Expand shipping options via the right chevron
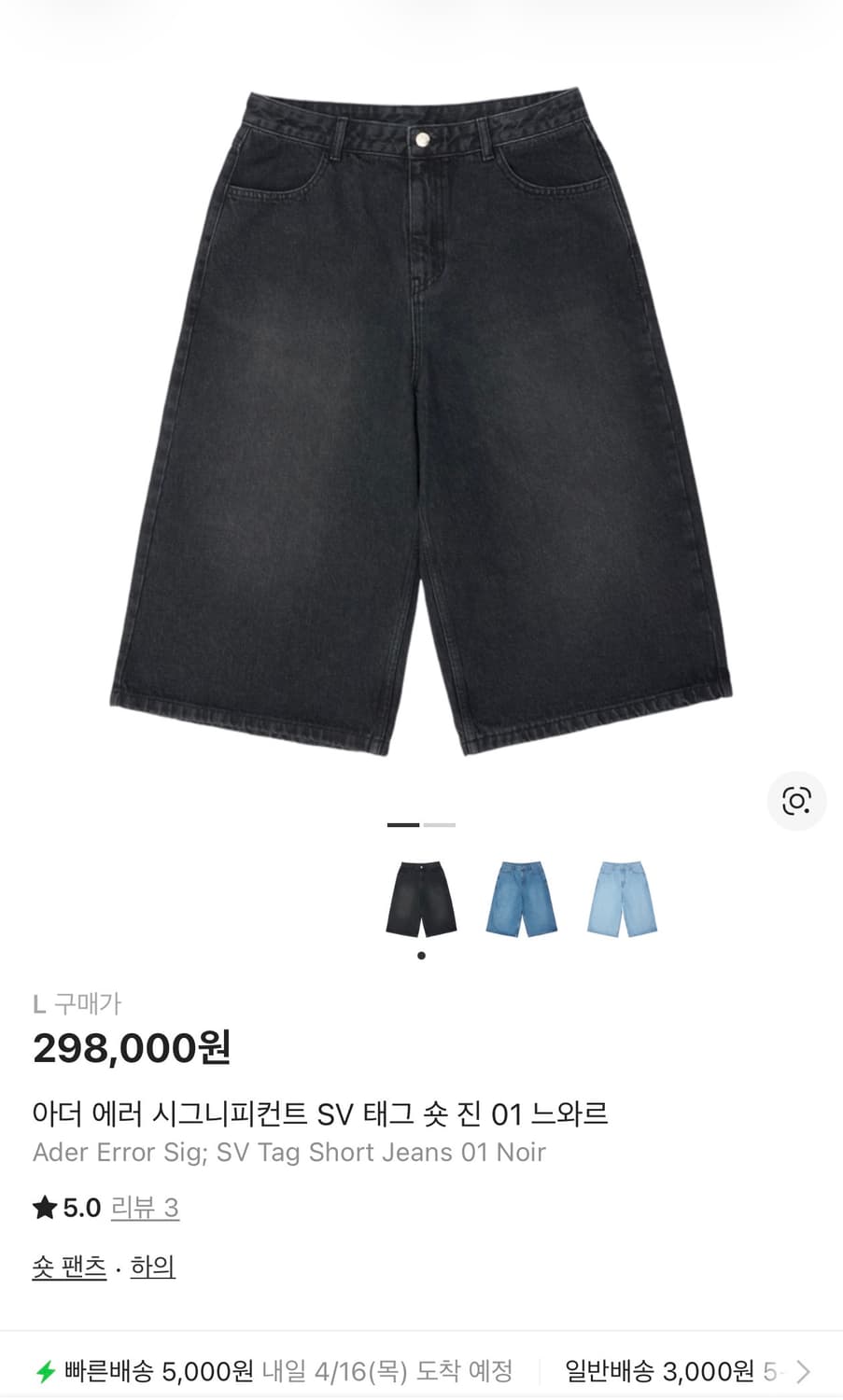Viewport: 843px width, 1400px height. pos(803,1372)
